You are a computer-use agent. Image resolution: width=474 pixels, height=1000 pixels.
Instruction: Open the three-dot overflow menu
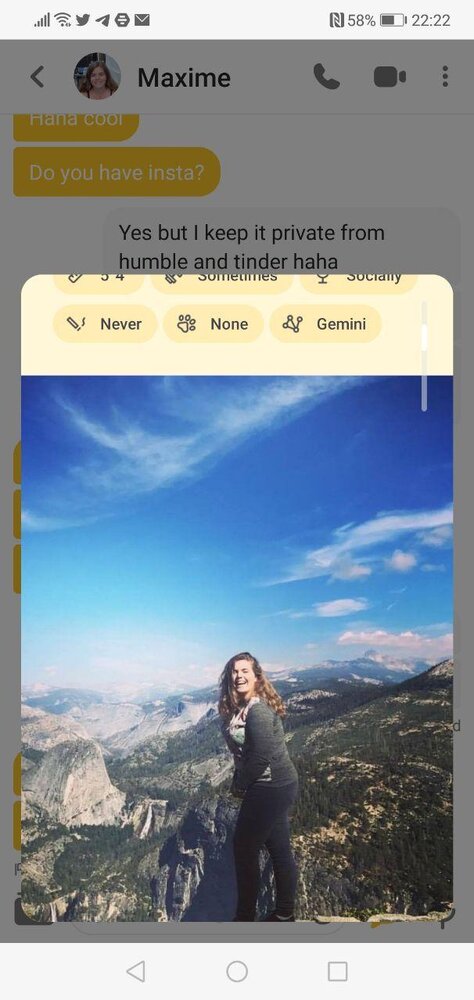445,77
